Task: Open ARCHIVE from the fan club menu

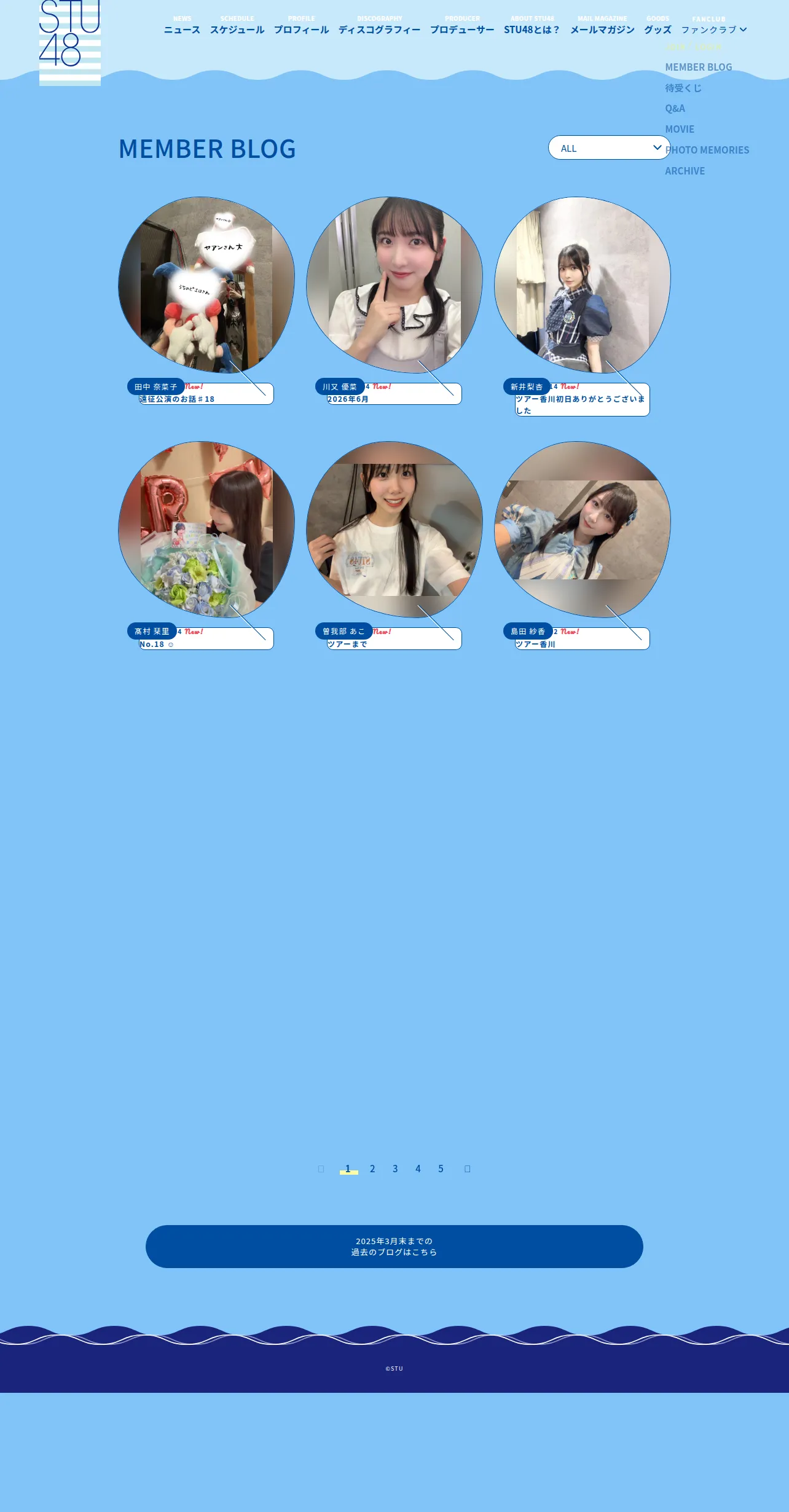Action: tap(685, 171)
